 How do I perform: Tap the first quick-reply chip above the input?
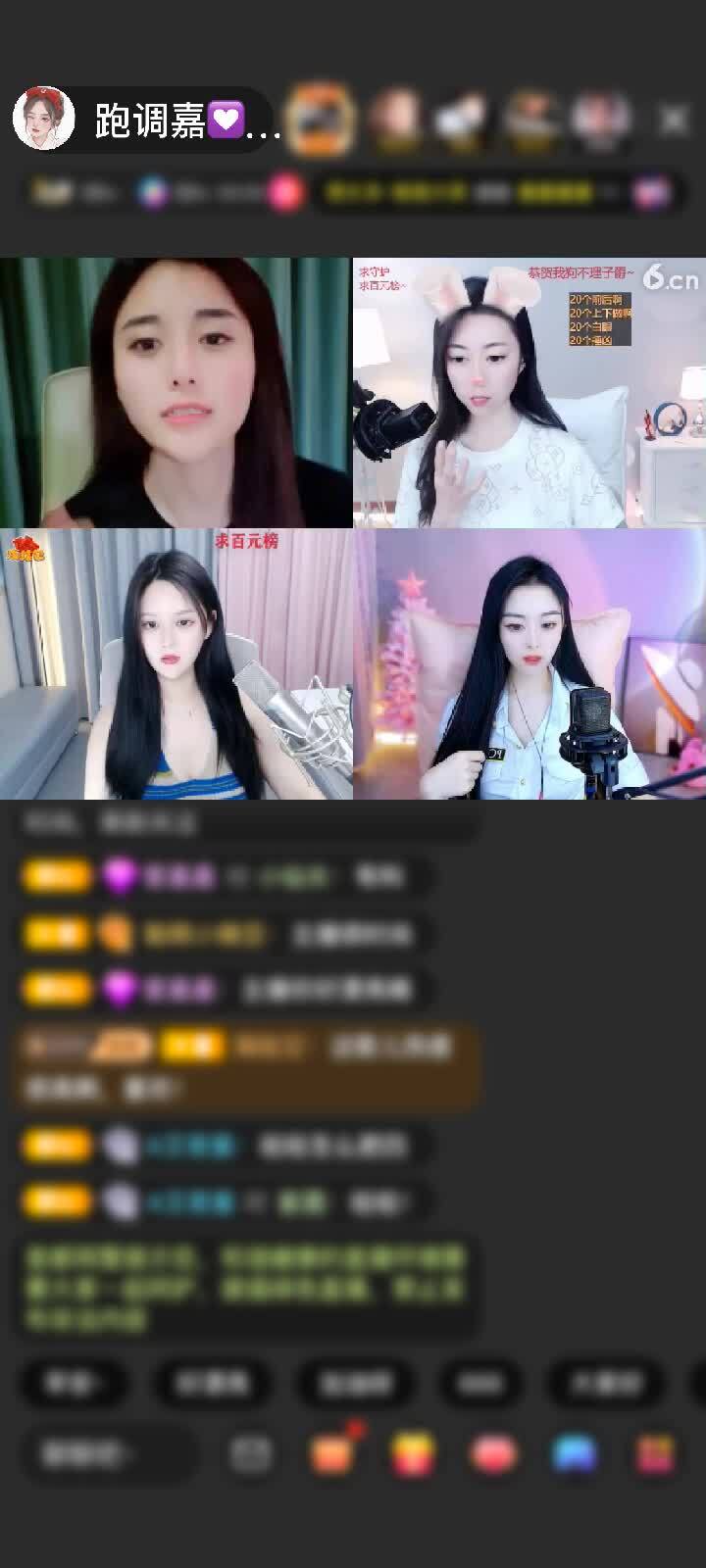click(73, 1383)
